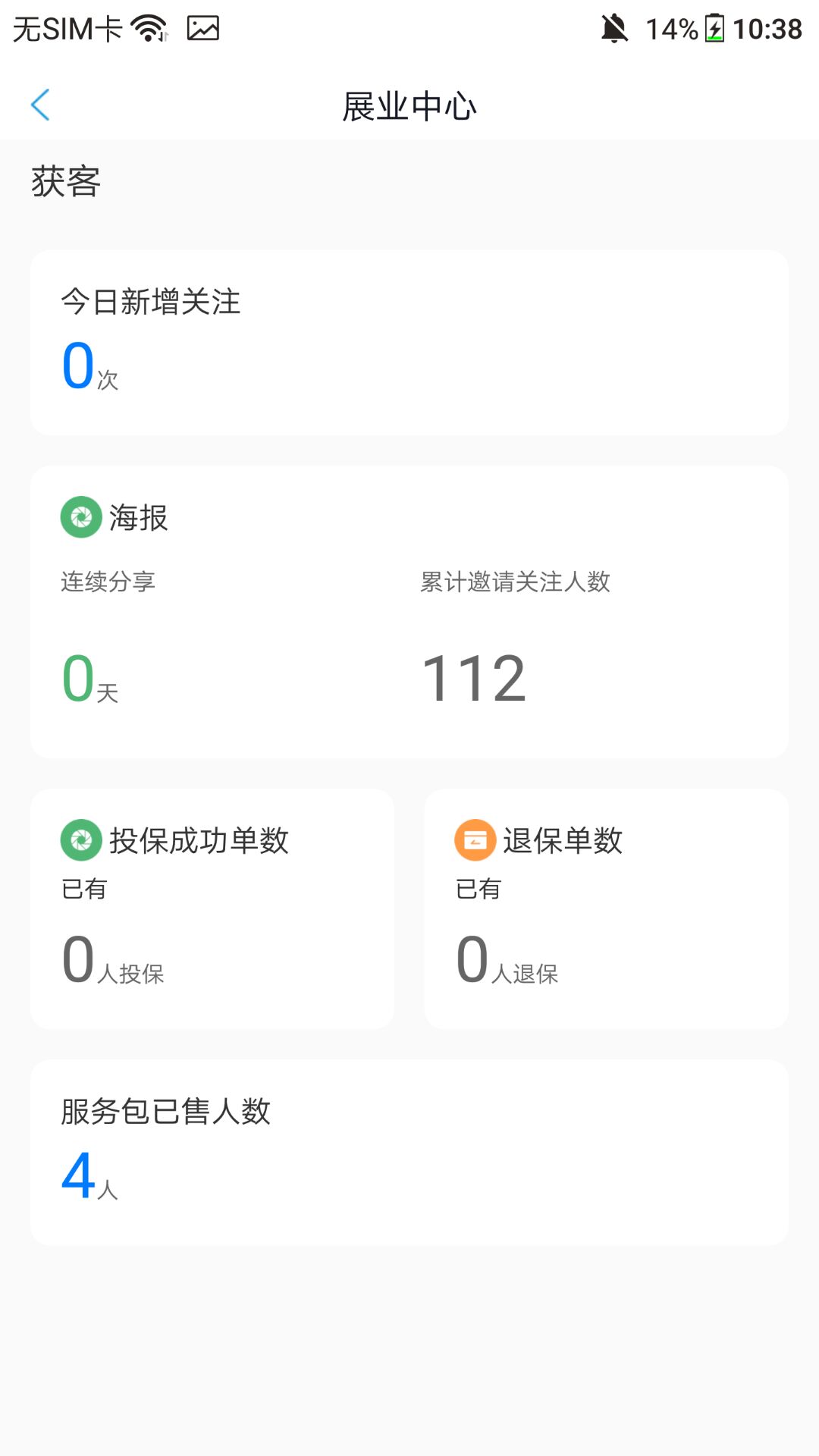Click the picture icon in the status bar
This screenshot has width=819, height=1456.
202,29
